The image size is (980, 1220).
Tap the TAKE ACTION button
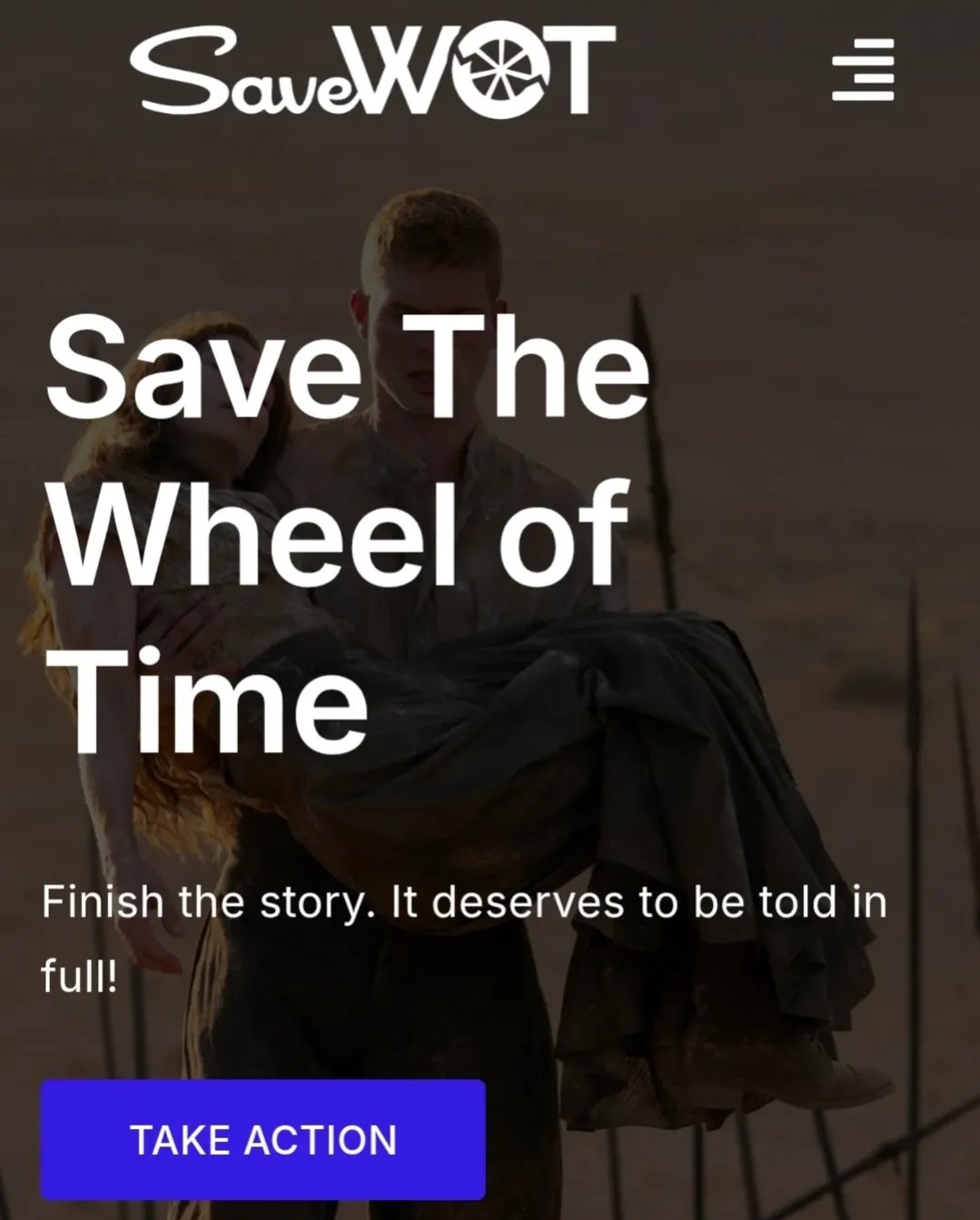(x=263, y=1139)
